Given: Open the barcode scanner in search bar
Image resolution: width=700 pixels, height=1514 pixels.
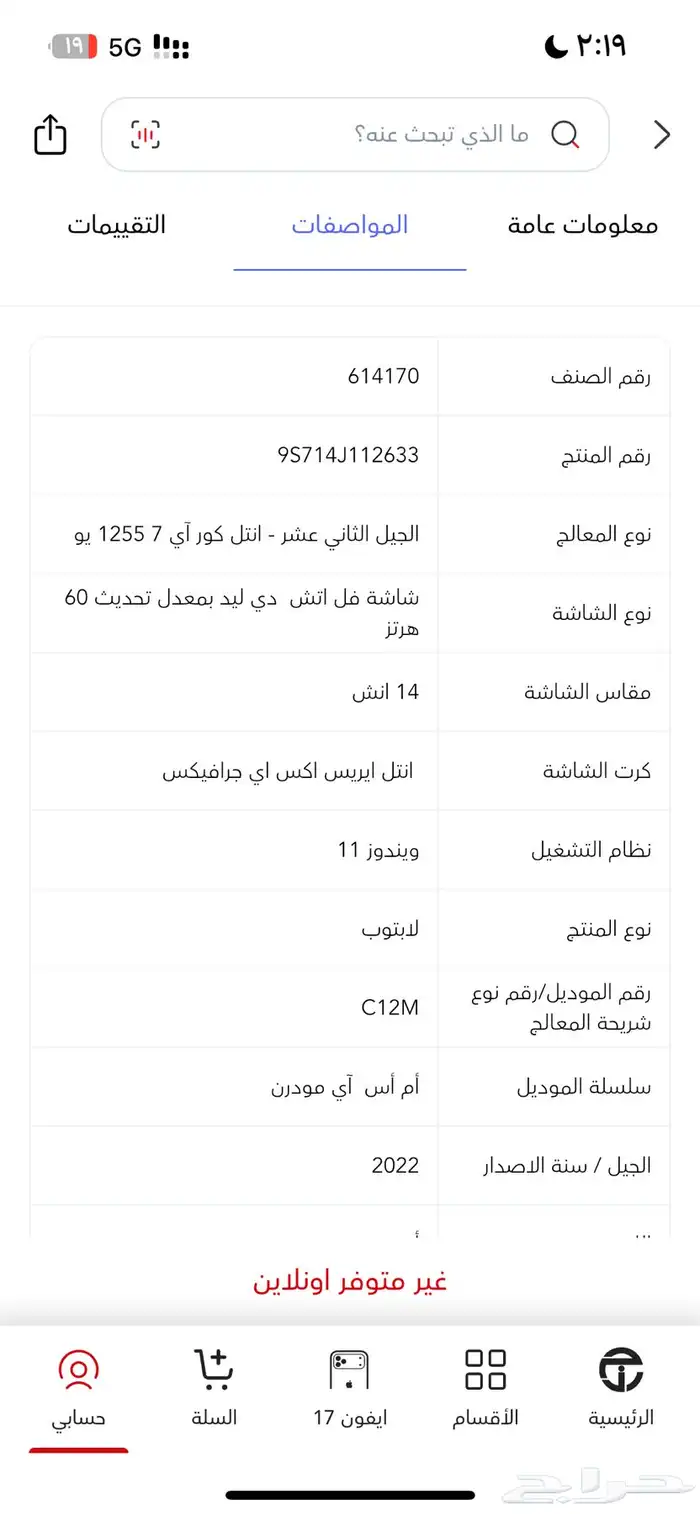Looking at the screenshot, I should 146,135.
